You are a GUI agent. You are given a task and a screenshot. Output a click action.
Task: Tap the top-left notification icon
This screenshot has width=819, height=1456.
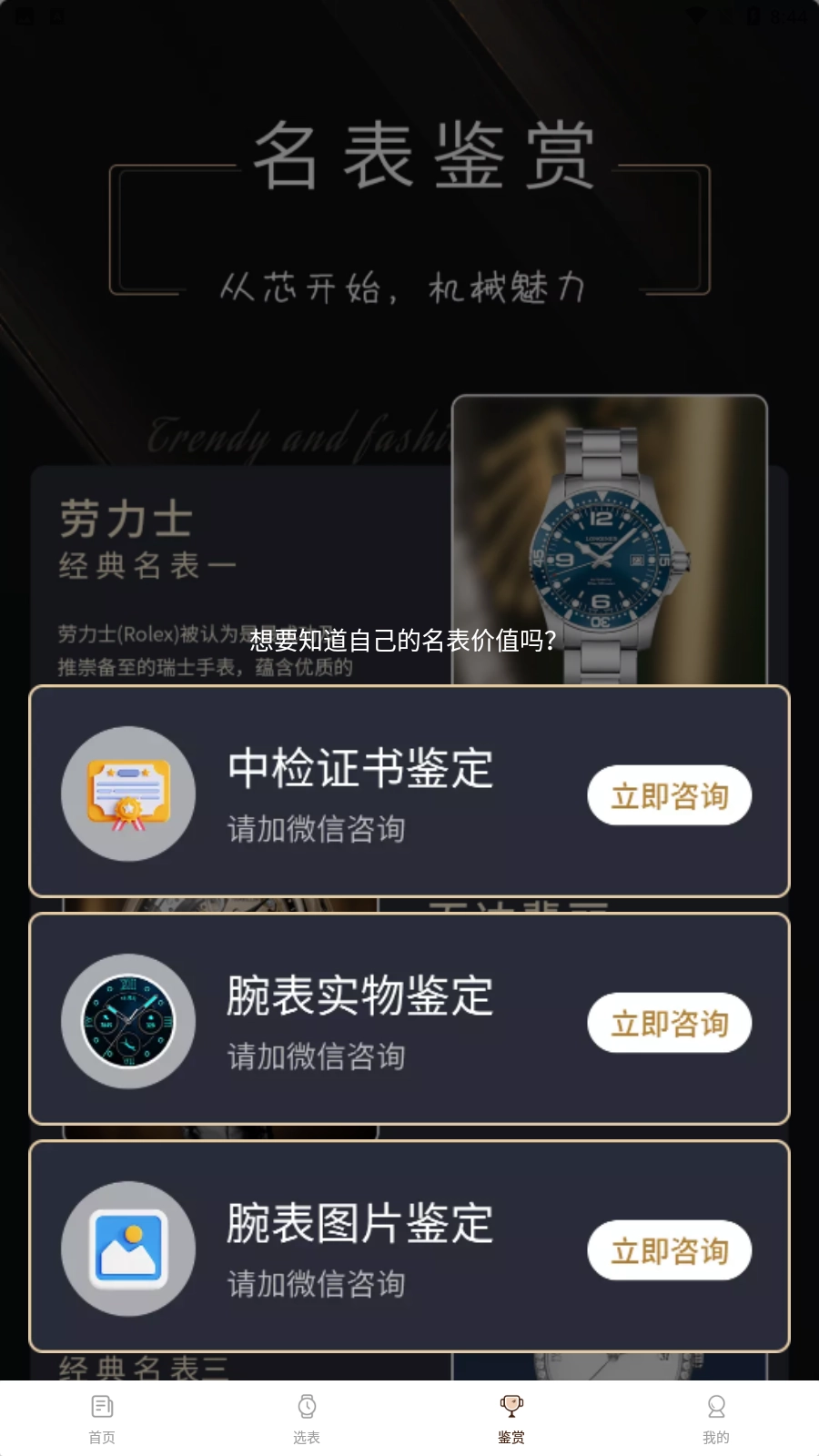25,15
